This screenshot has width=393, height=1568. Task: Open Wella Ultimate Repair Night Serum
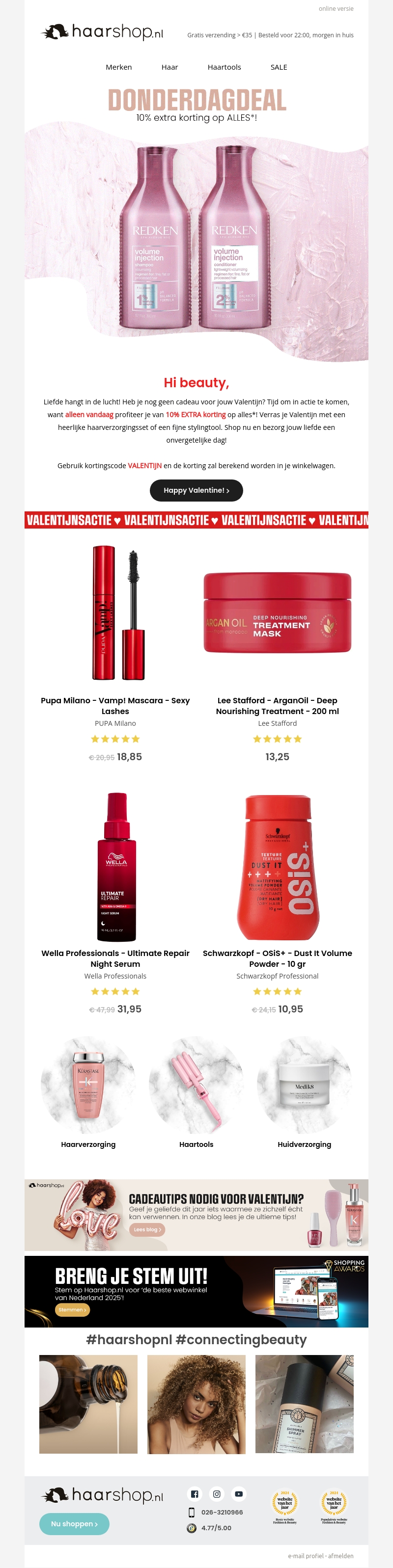115,958
